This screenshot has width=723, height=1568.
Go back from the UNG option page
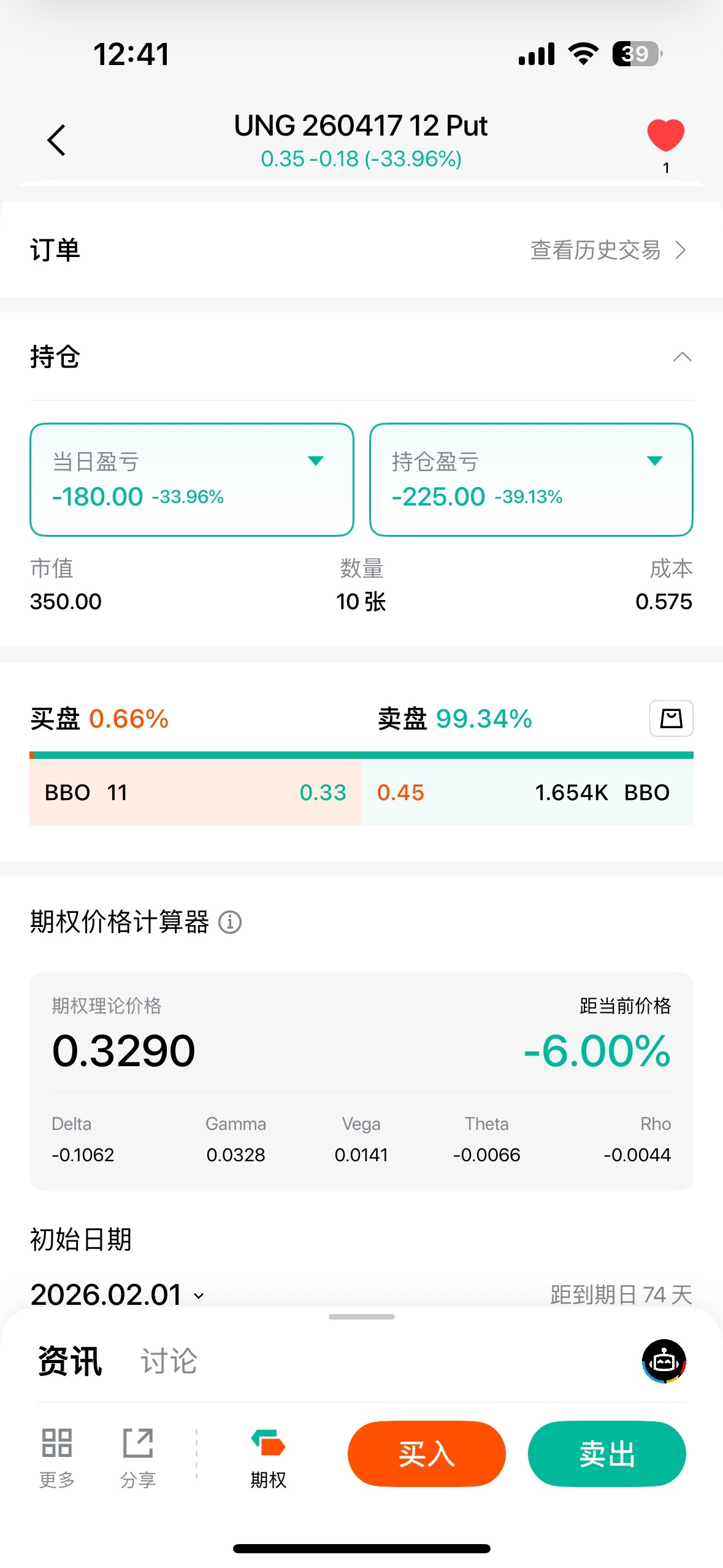[x=56, y=140]
